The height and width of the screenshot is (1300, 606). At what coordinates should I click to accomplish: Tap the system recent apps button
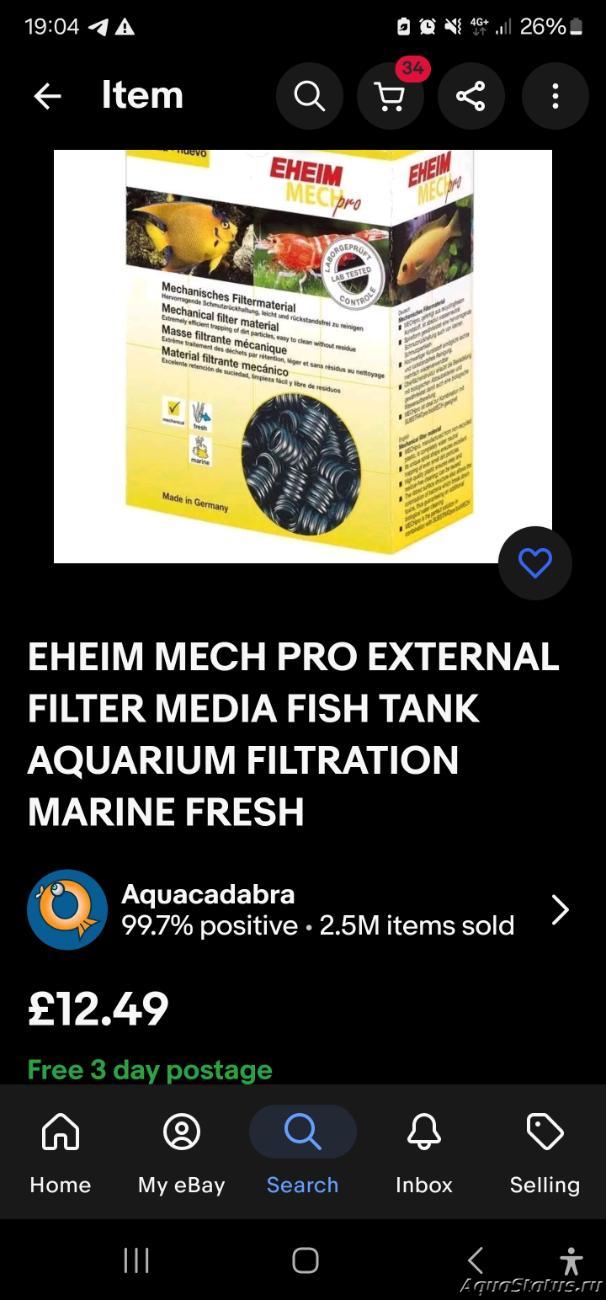(136, 1260)
